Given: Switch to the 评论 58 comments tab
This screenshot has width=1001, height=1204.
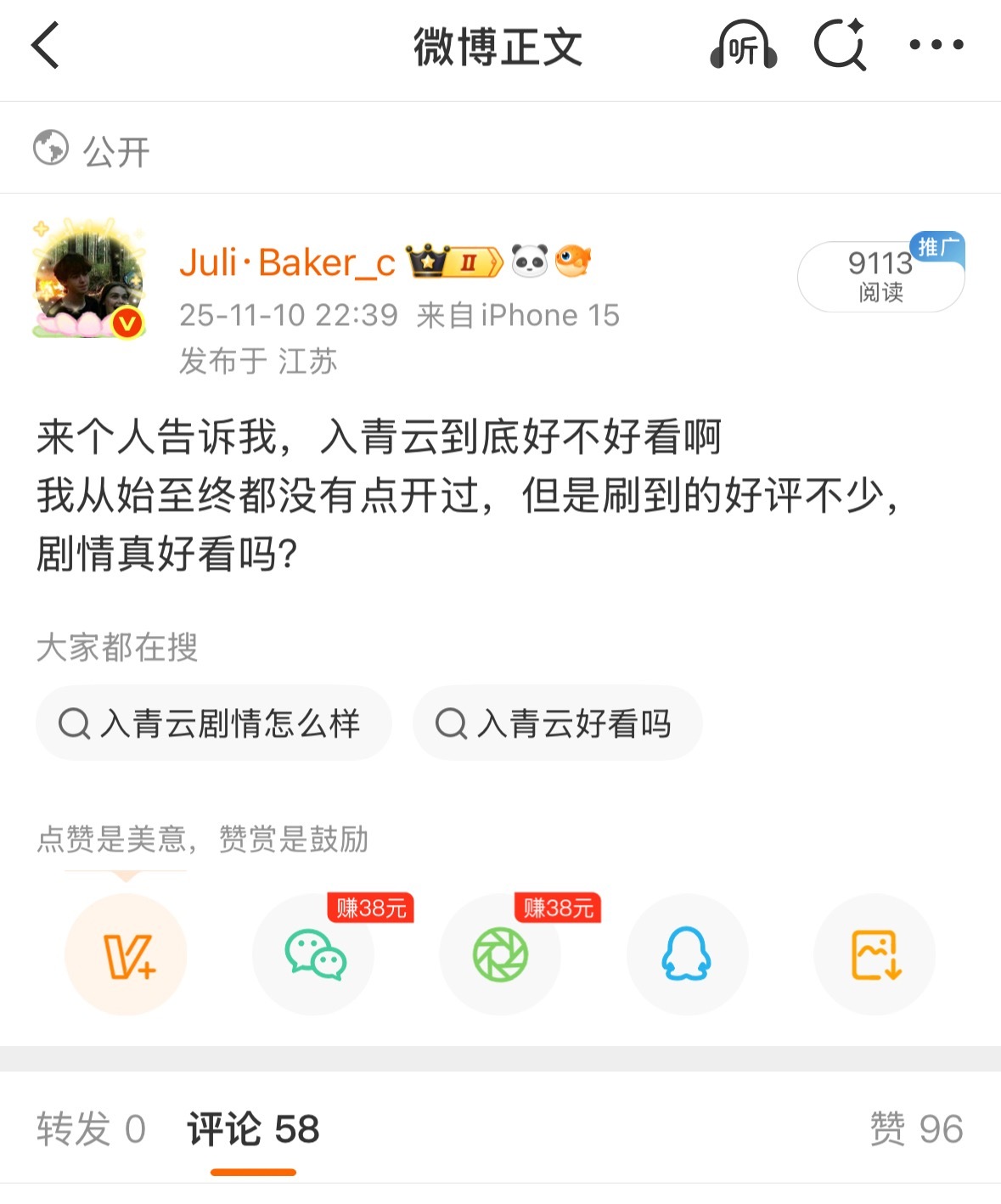Looking at the screenshot, I should (250, 1129).
